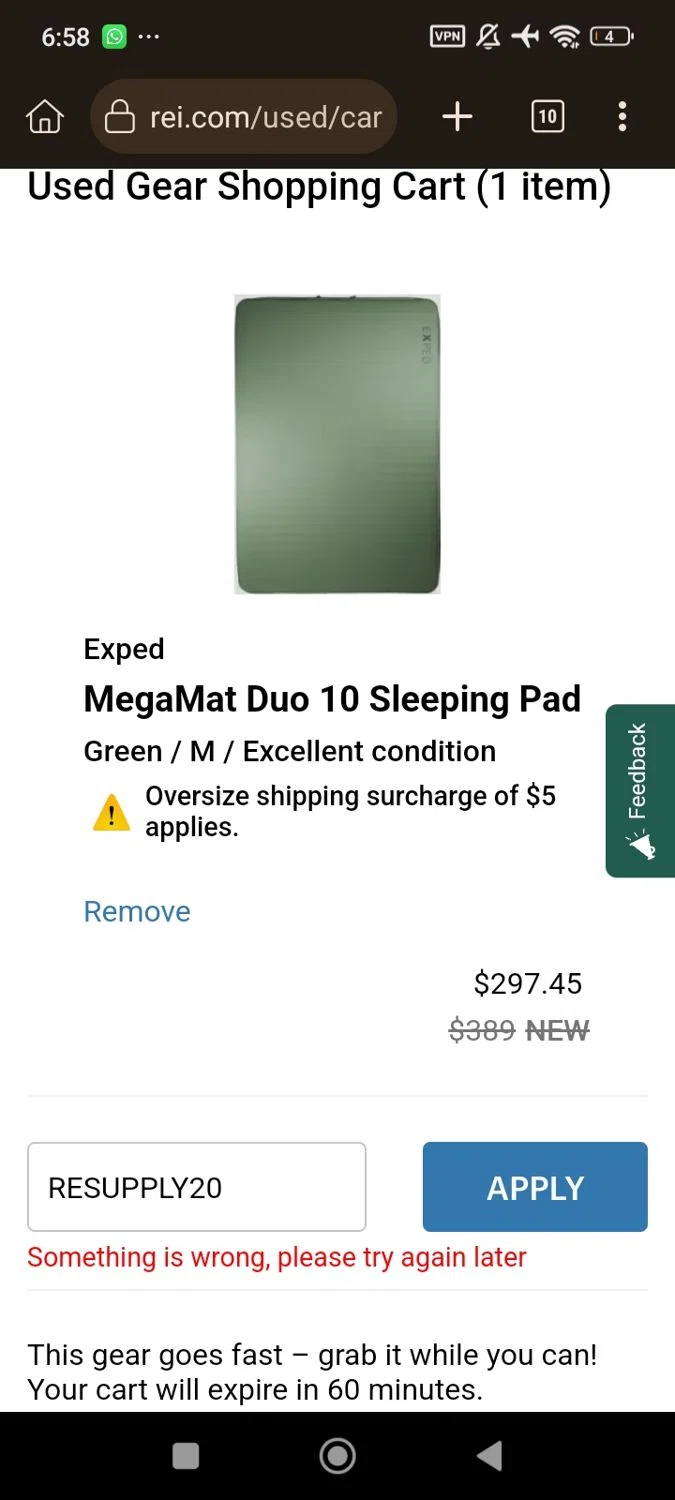Open the browser overflow menu
The height and width of the screenshot is (1500, 675).
pos(622,117)
